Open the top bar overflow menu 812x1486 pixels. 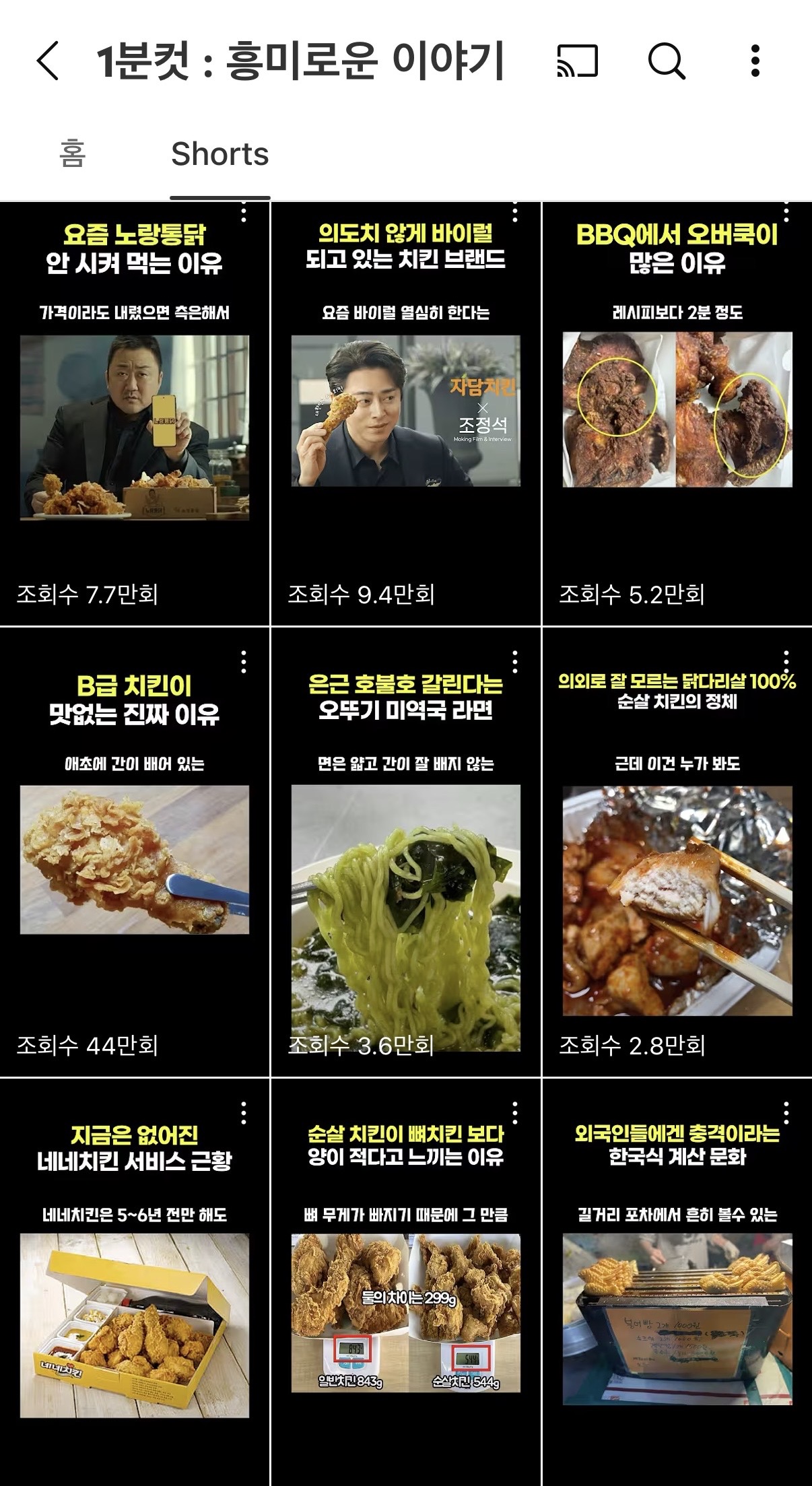click(755, 61)
